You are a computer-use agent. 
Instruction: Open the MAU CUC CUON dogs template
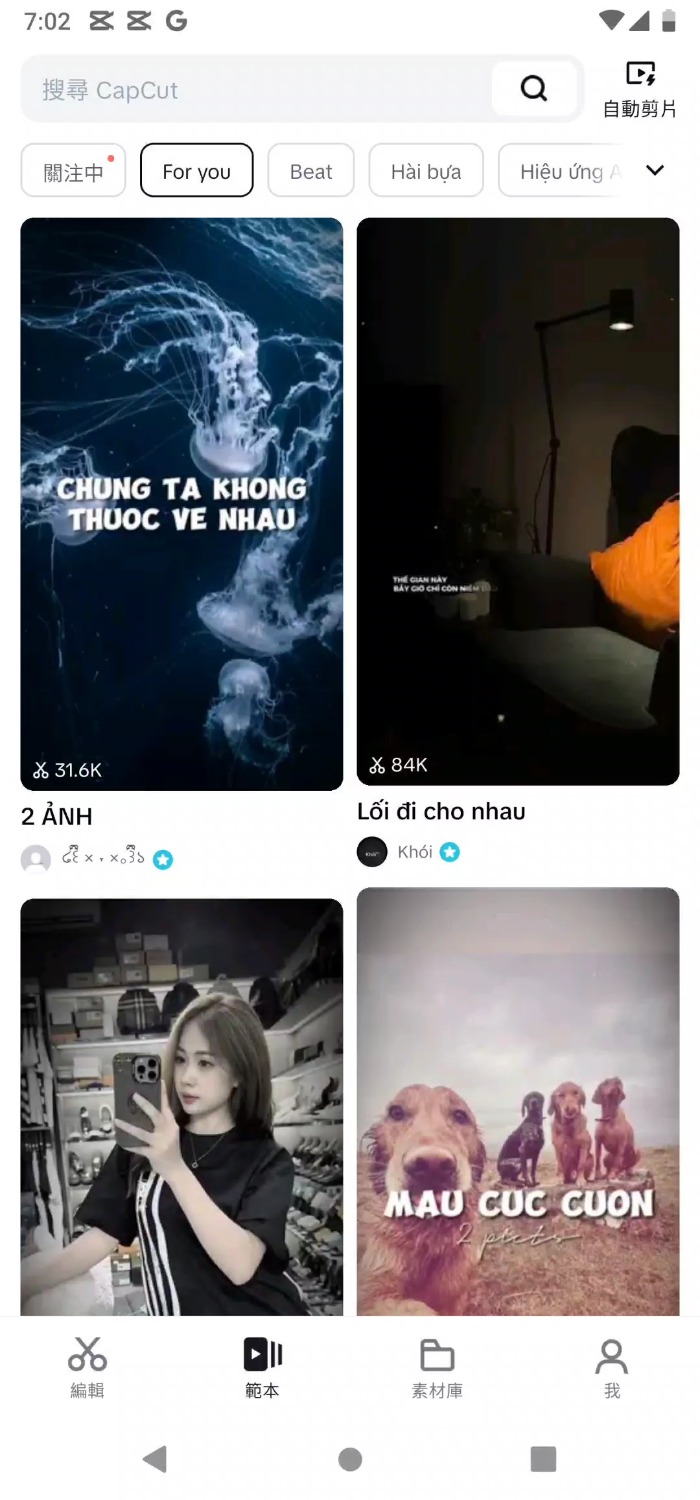pyautogui.click(x=517, y=1100)
